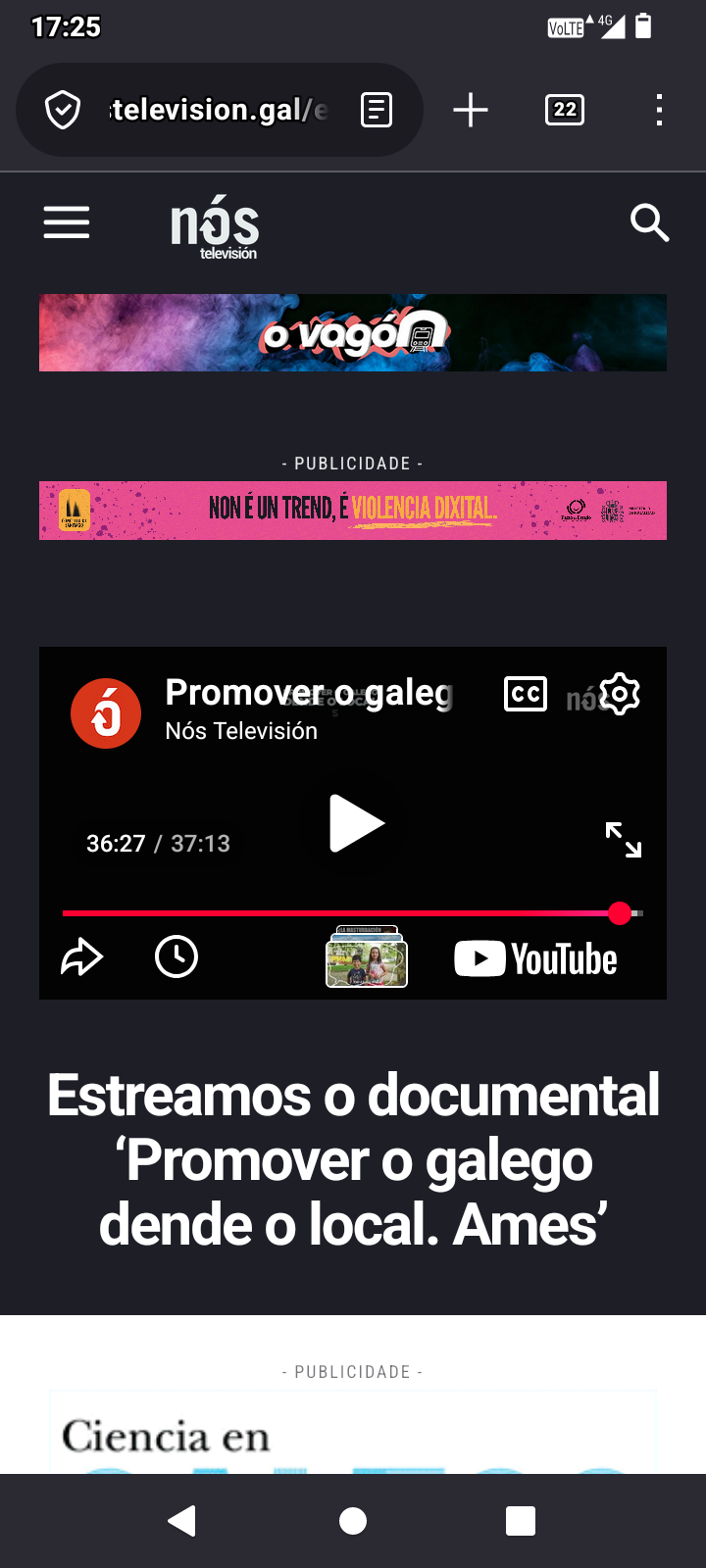Open the O Vagón banner
The image size is (706, 1568).
[x=353, y=333]
